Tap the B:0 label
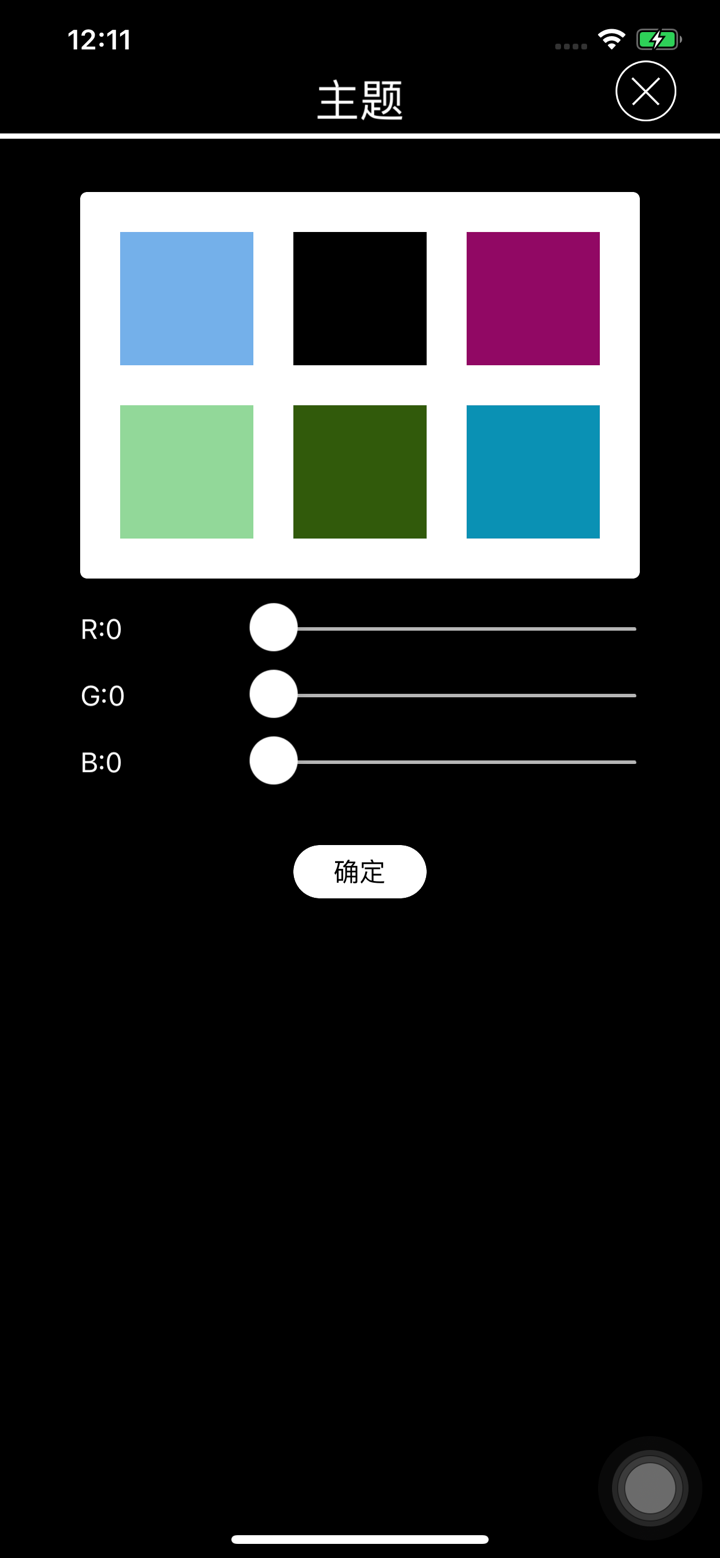 coord(100,762)
